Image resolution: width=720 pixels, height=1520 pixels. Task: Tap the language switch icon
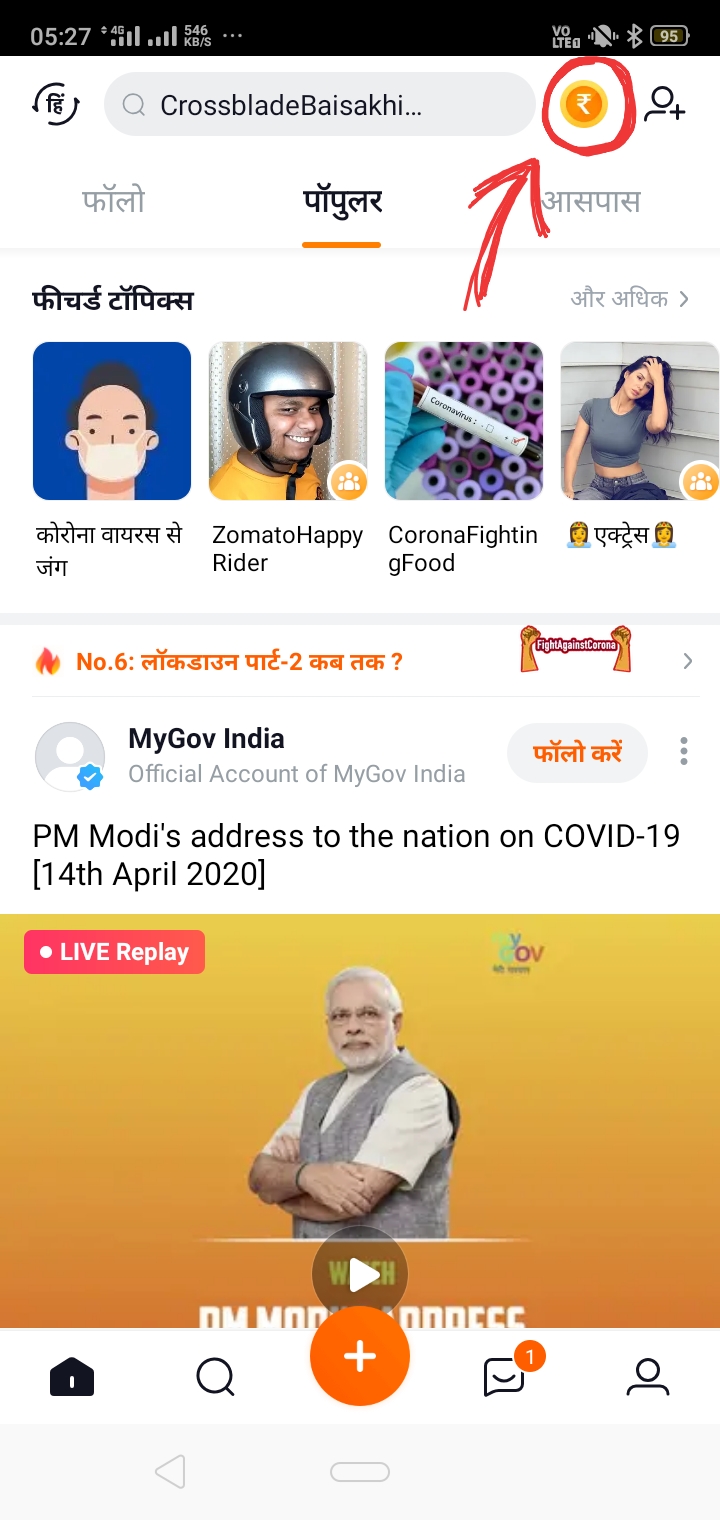click(x=56, y=104)
